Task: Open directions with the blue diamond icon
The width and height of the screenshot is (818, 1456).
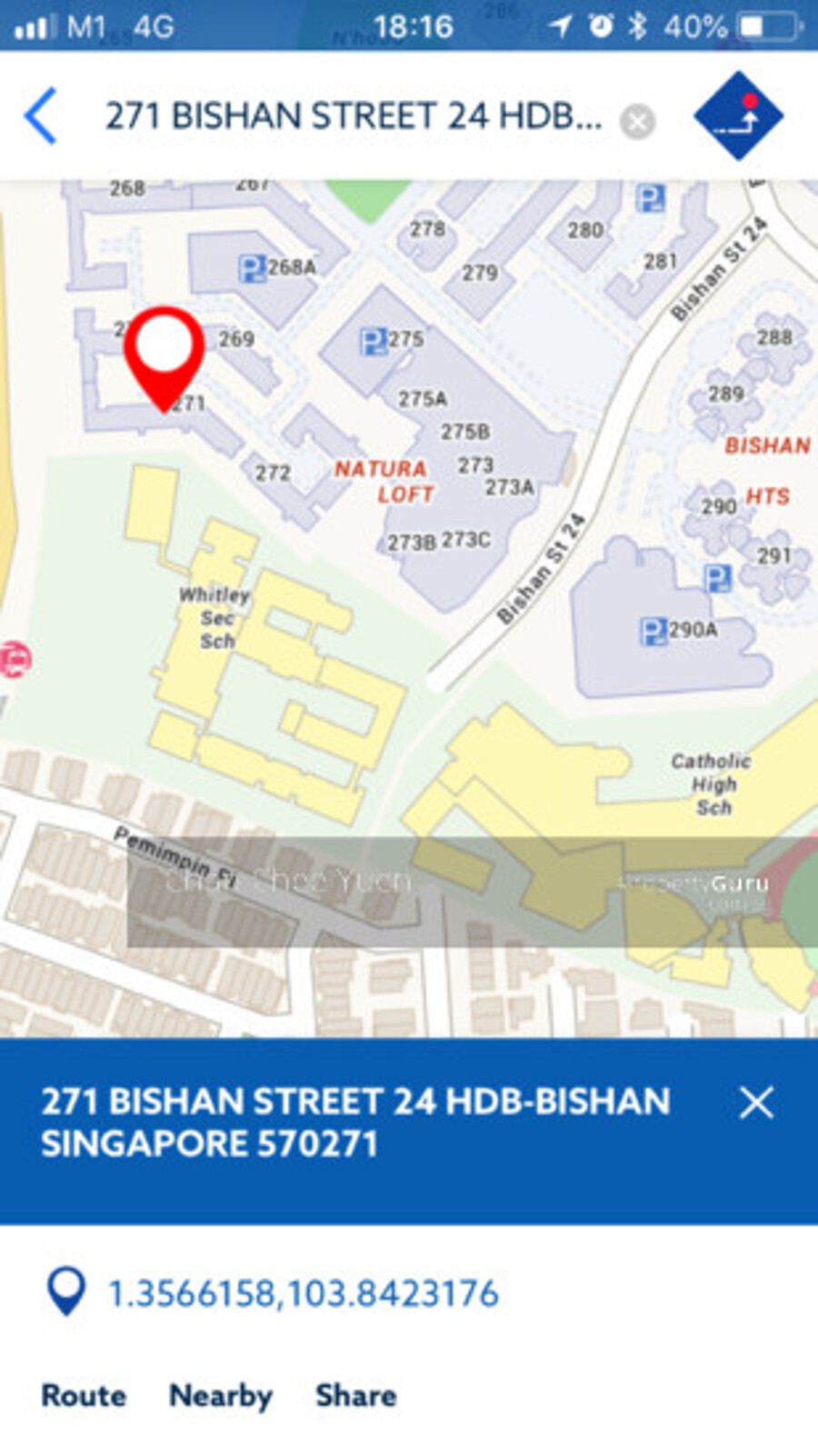Action: coord(738,116)
